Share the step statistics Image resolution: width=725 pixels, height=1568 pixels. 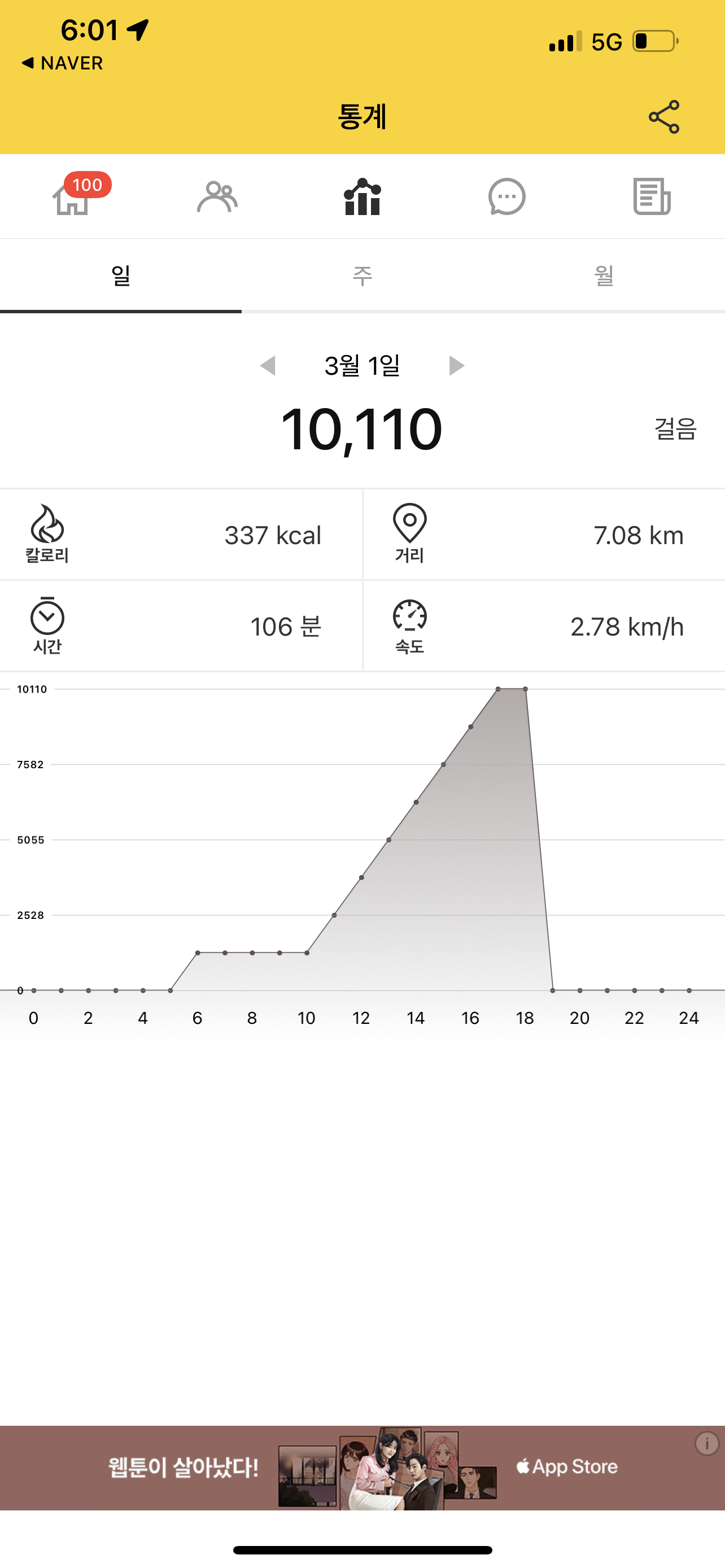pos(663,117)
